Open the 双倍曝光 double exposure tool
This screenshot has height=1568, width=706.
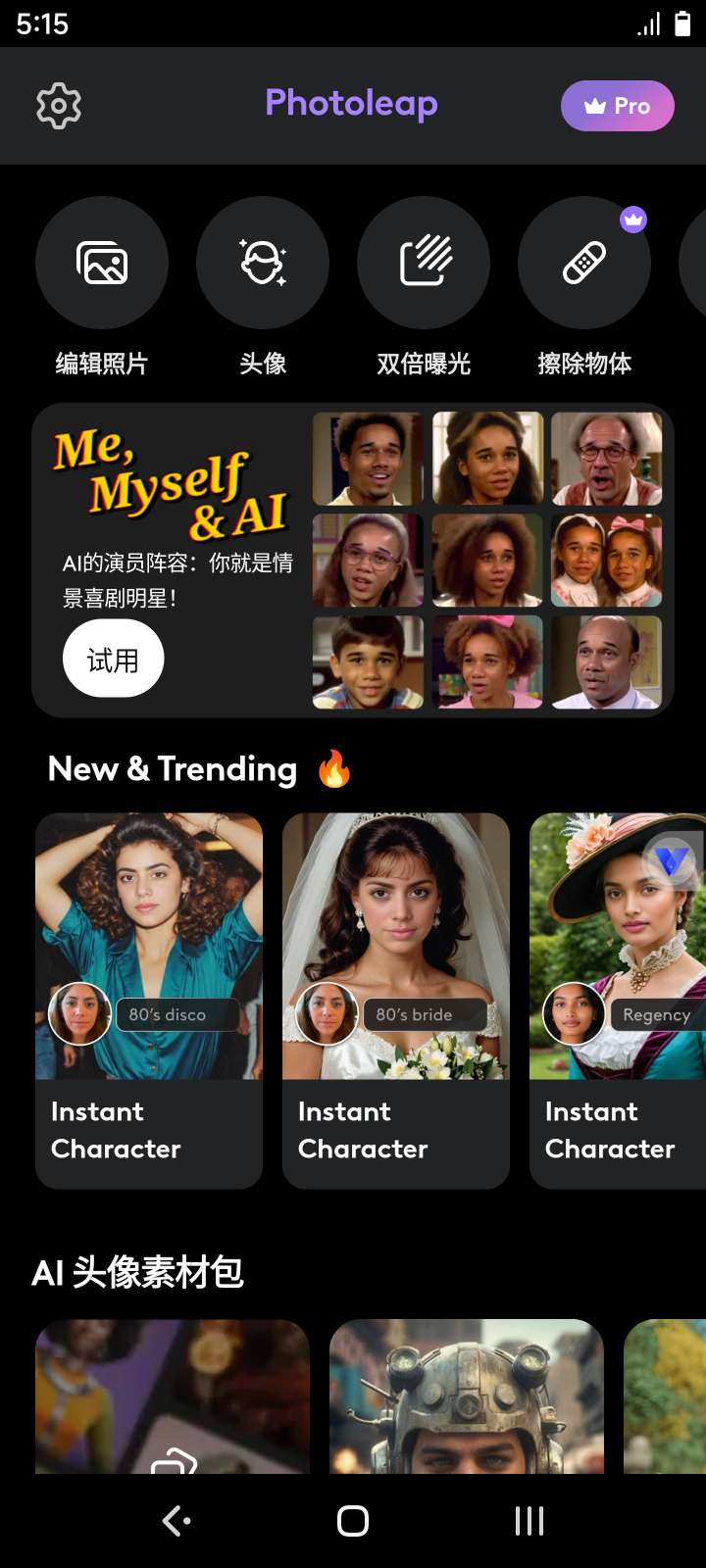coord(424,263)
